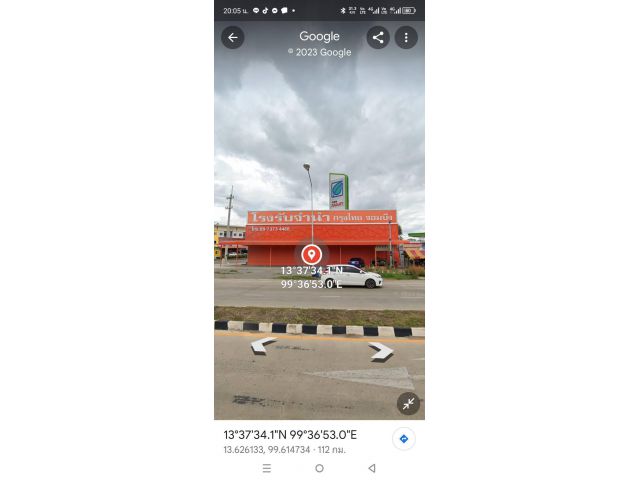640x480 pixels.
Task: Get directions with the blue diamond button
Action: (x=403, y=438)
